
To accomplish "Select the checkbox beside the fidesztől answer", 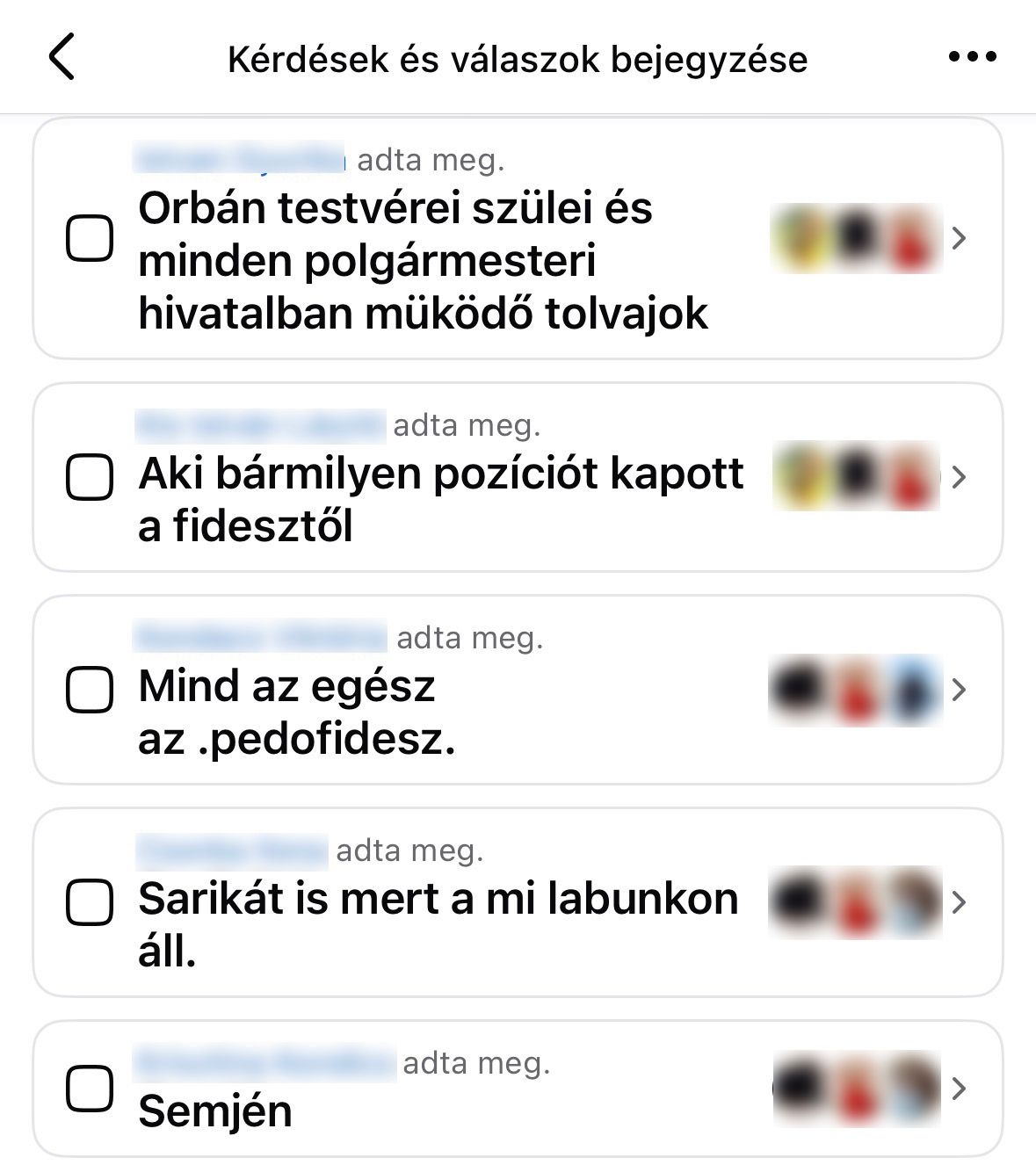I will tap(89, 477).
